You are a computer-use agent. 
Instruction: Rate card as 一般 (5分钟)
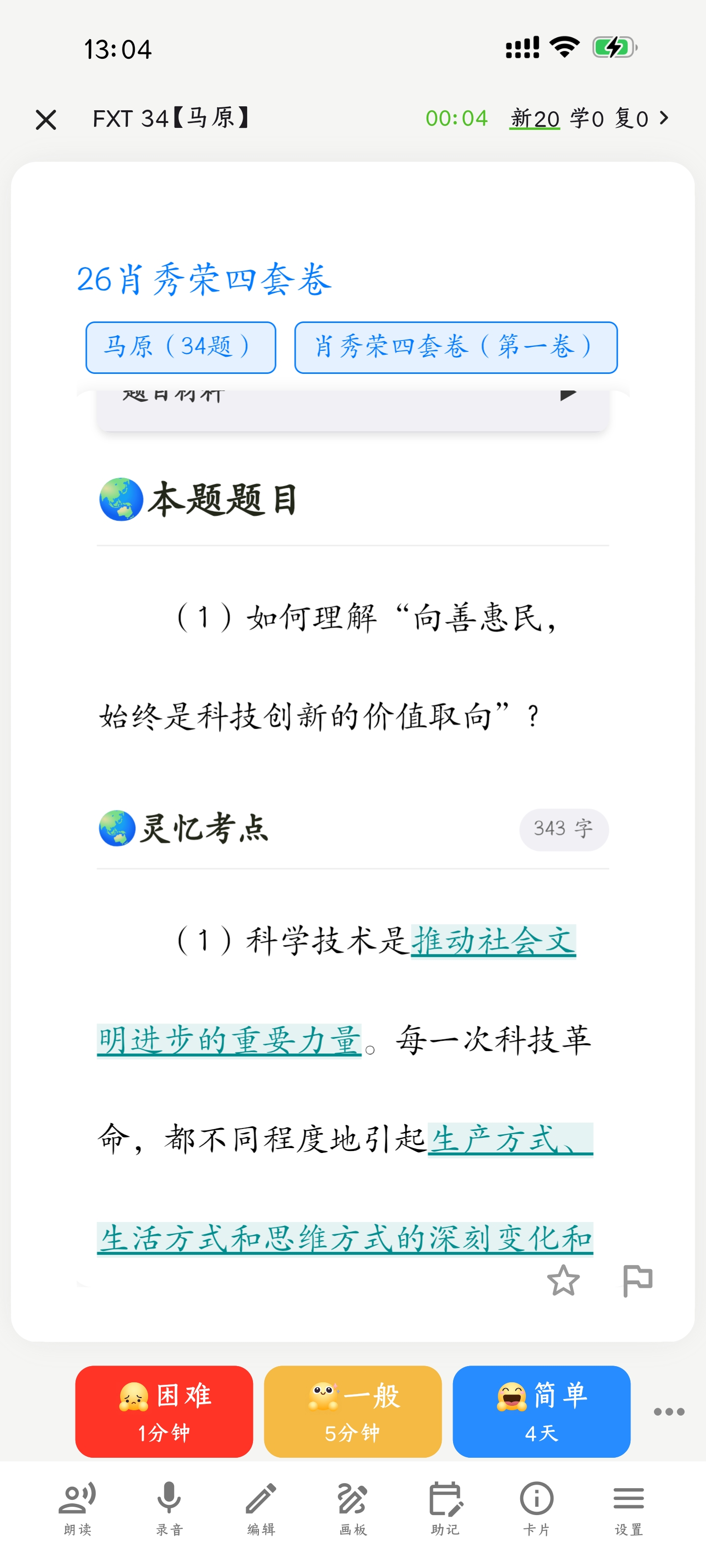click(353, 1411)
